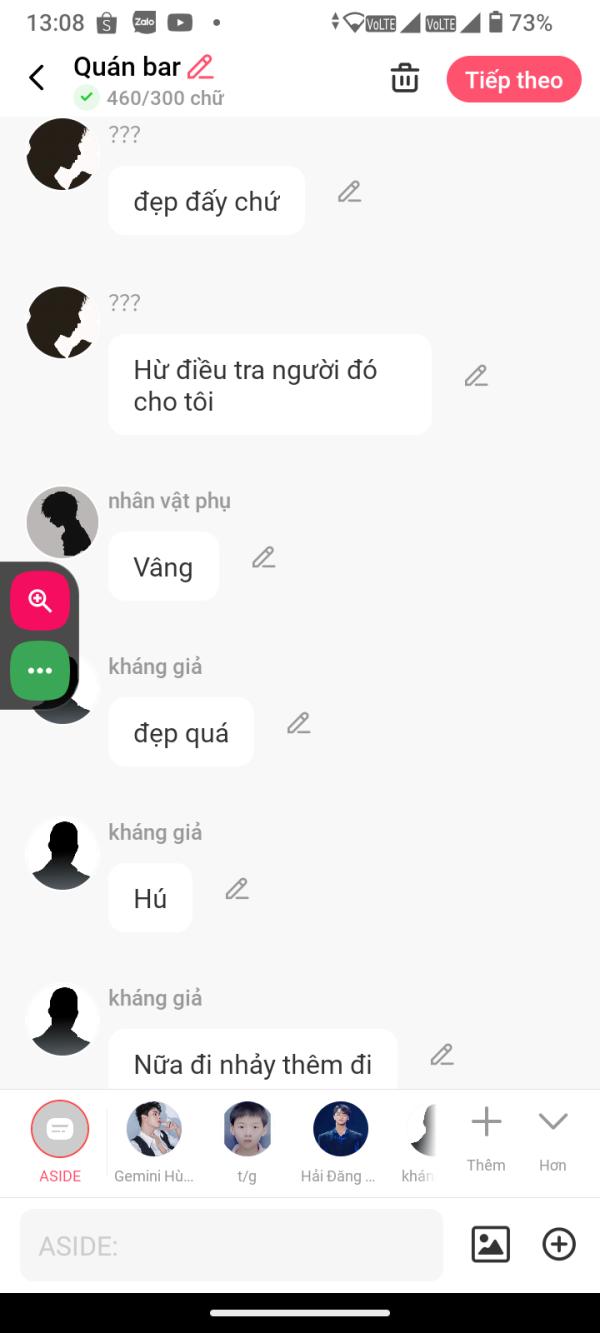Edit the message "Hừ điều tra người đó cho tôi"
This screenshot has height=1333, width=600.
click(x=476, y=376)
